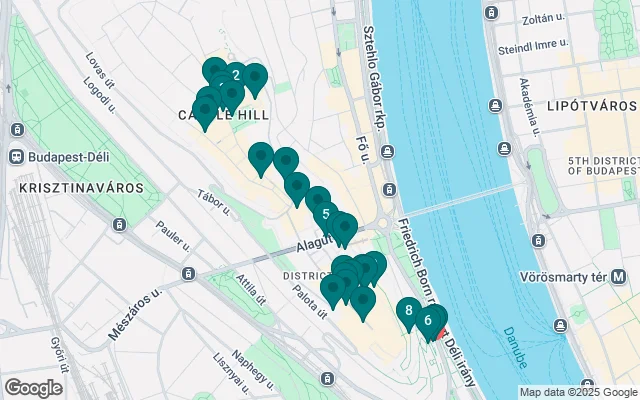Select the map marker numbered 5
640x400 pixels.
point(326,213)
